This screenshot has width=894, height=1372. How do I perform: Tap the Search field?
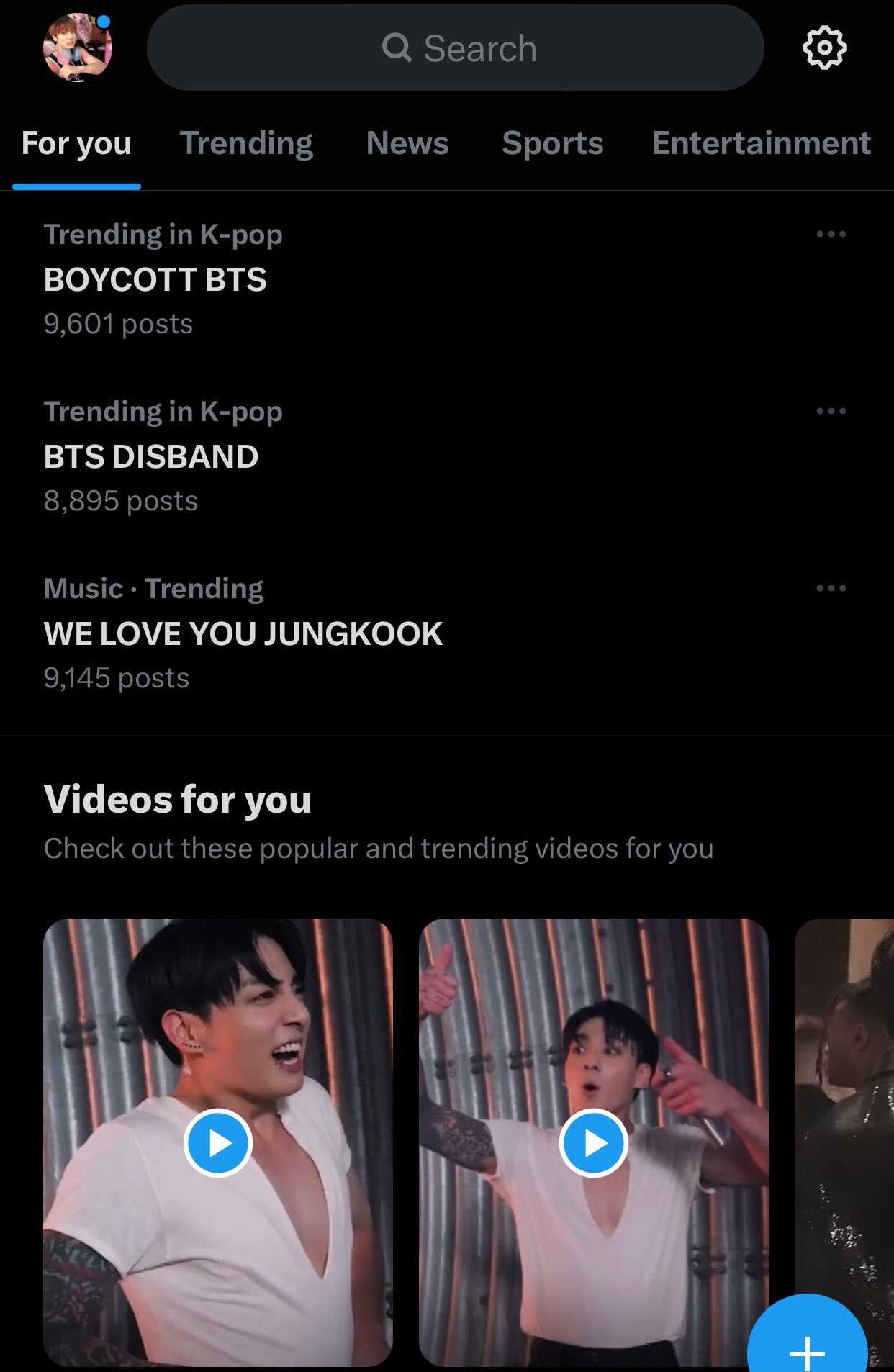tap(455, 48)
